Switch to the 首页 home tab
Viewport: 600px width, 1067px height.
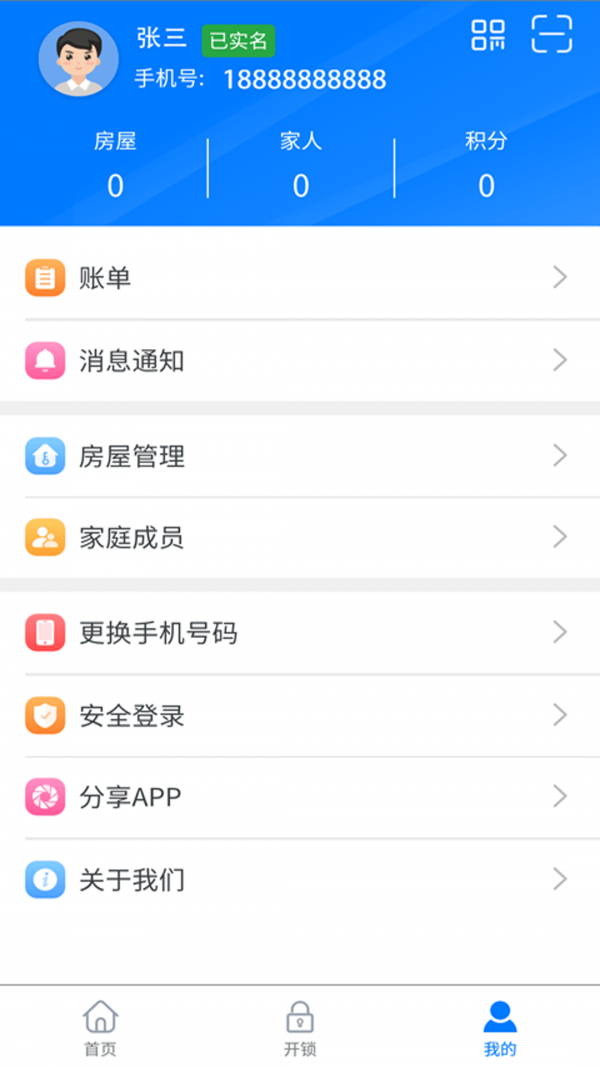[x=100, y=1028]
